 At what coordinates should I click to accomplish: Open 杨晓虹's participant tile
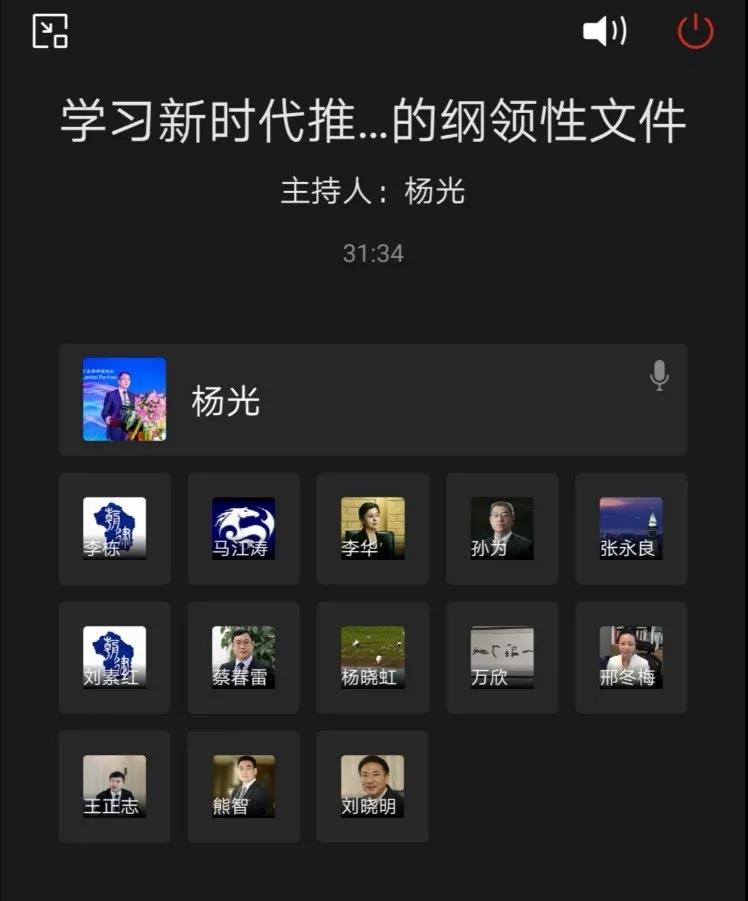click(x=372, y=658)
